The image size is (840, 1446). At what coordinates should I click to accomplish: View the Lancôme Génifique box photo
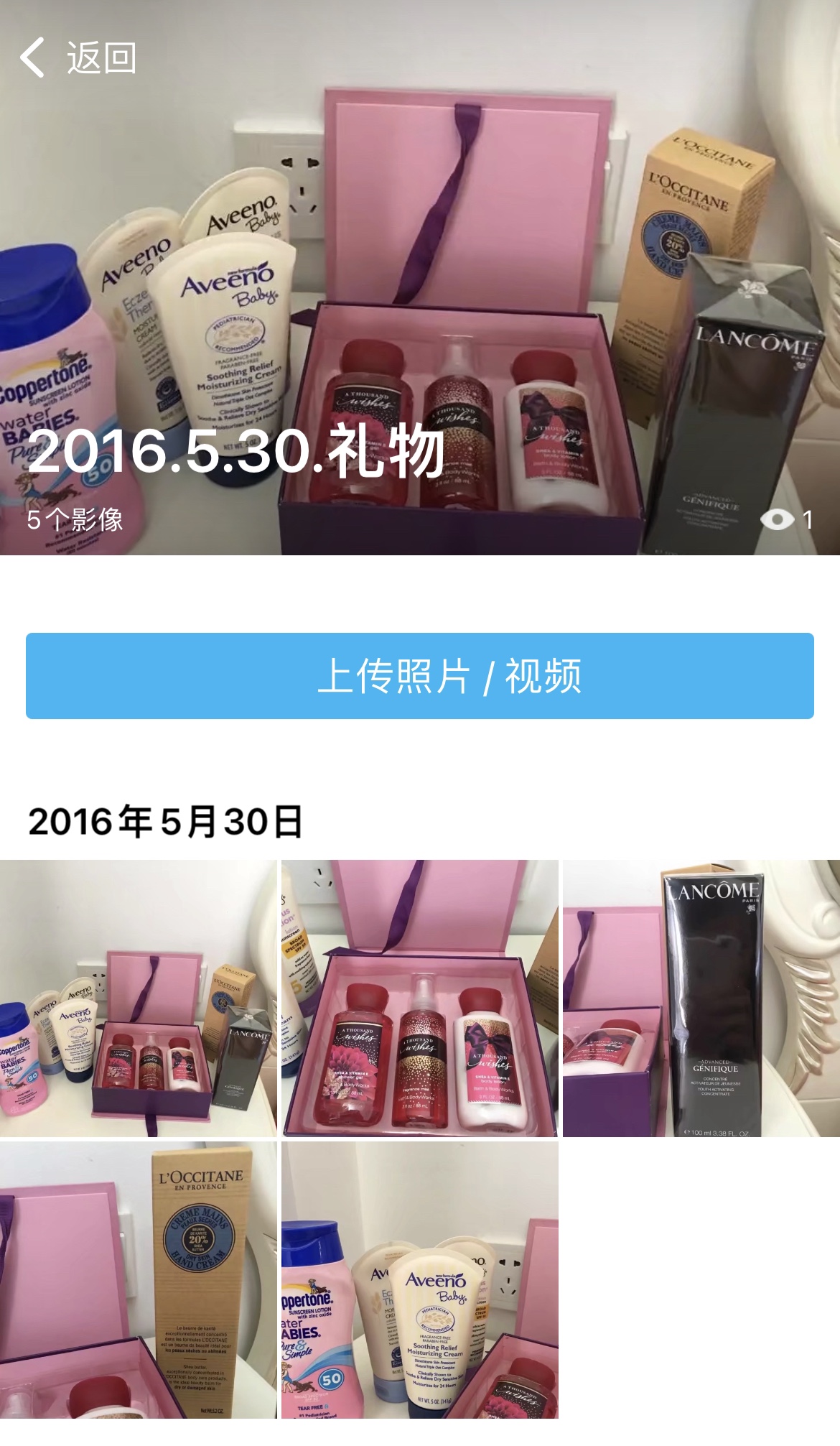coord(701,998)
